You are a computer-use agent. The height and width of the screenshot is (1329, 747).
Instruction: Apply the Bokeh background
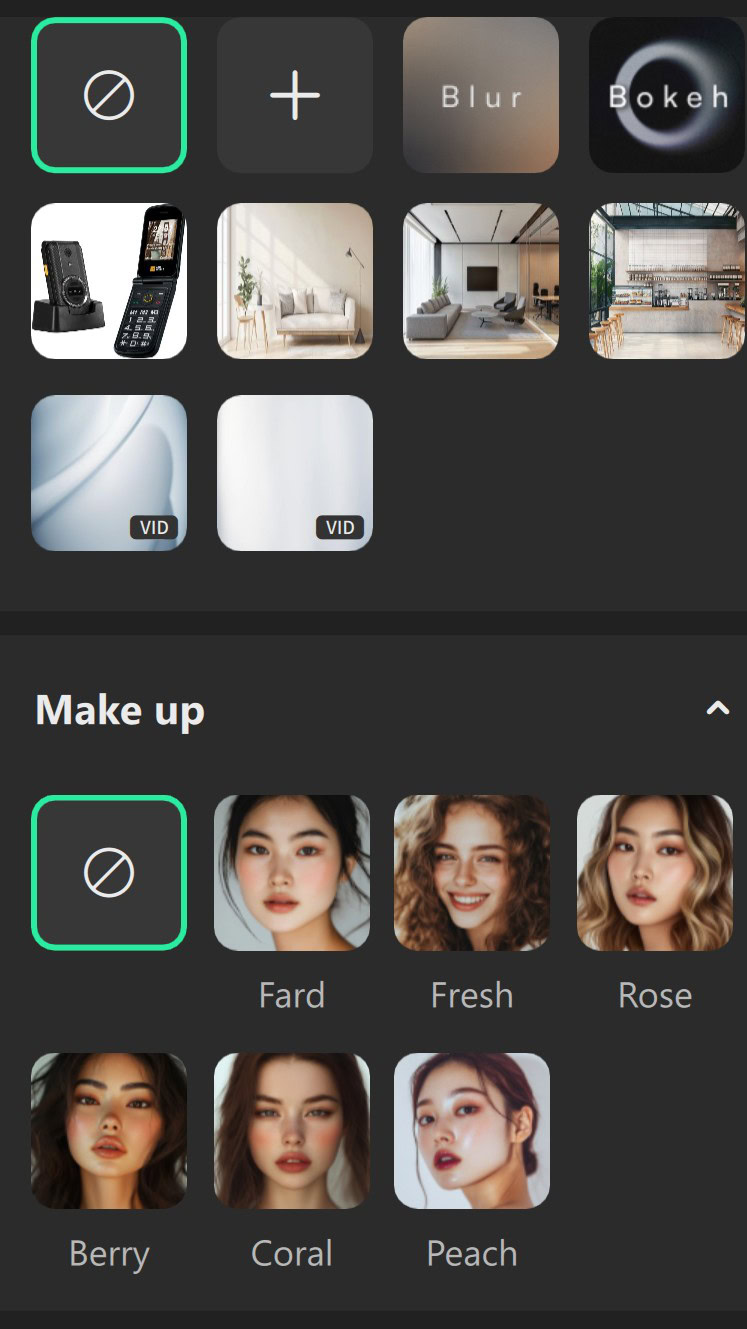(667, 95)
